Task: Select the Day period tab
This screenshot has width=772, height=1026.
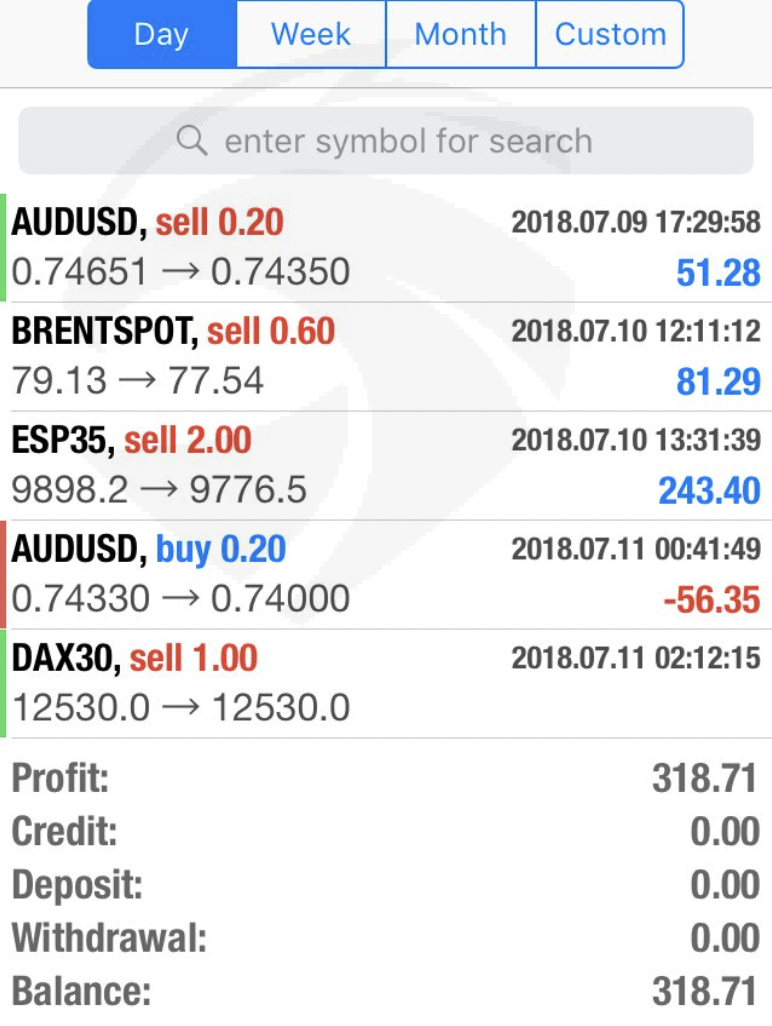Action: point(161,34)
